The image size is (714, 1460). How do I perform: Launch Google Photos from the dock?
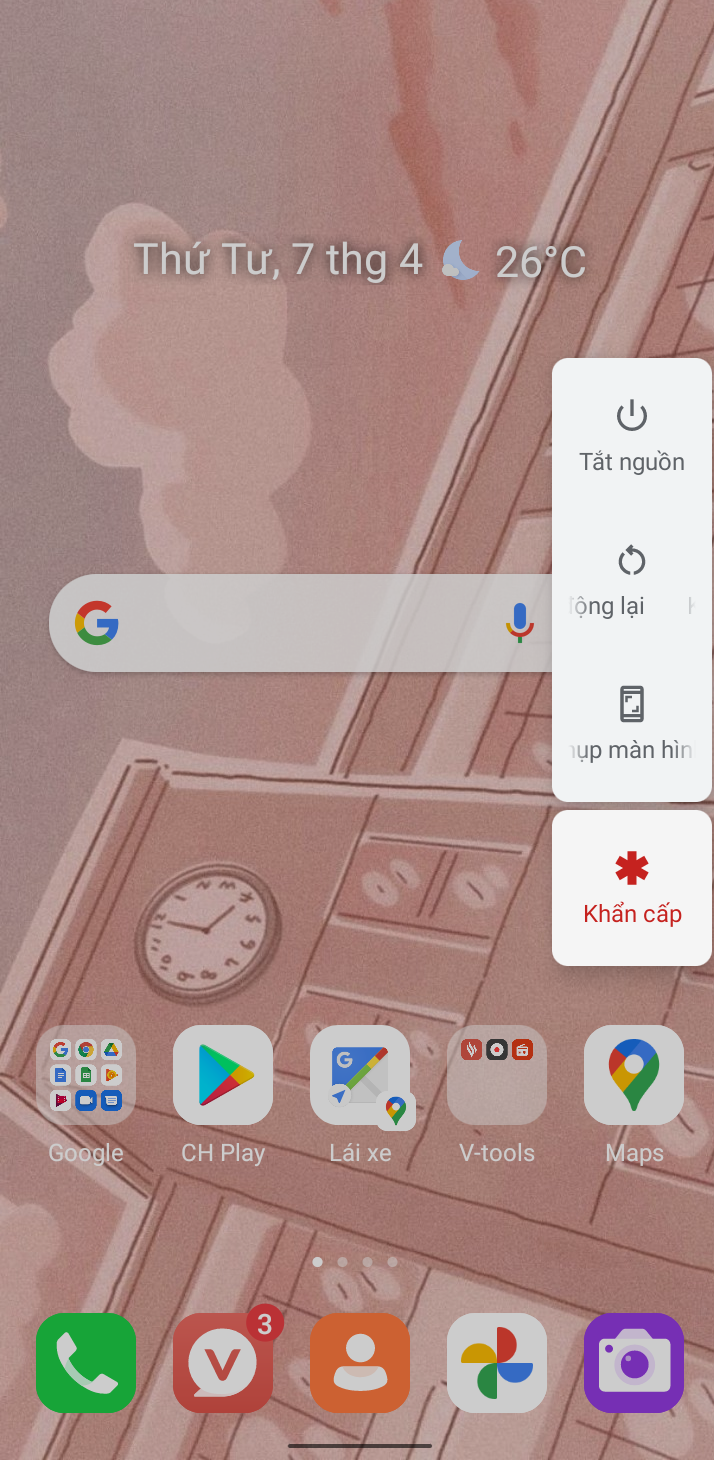497,1363
